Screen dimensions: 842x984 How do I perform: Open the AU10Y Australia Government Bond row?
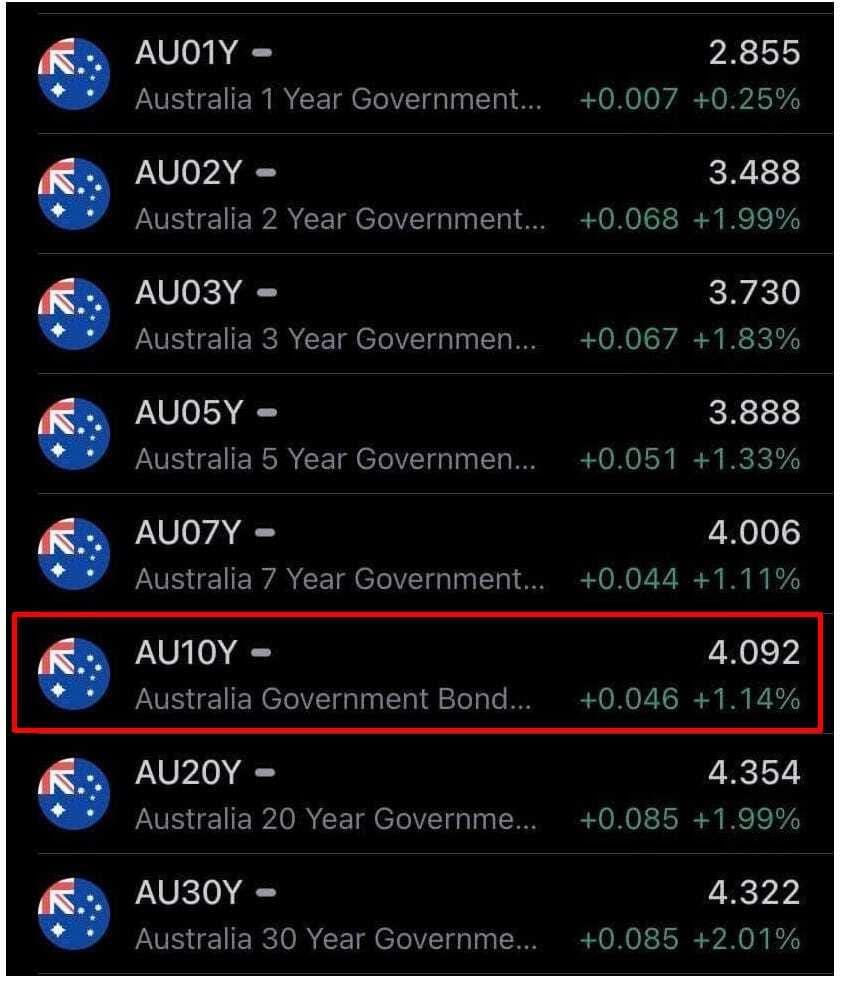tap(420, 673)
